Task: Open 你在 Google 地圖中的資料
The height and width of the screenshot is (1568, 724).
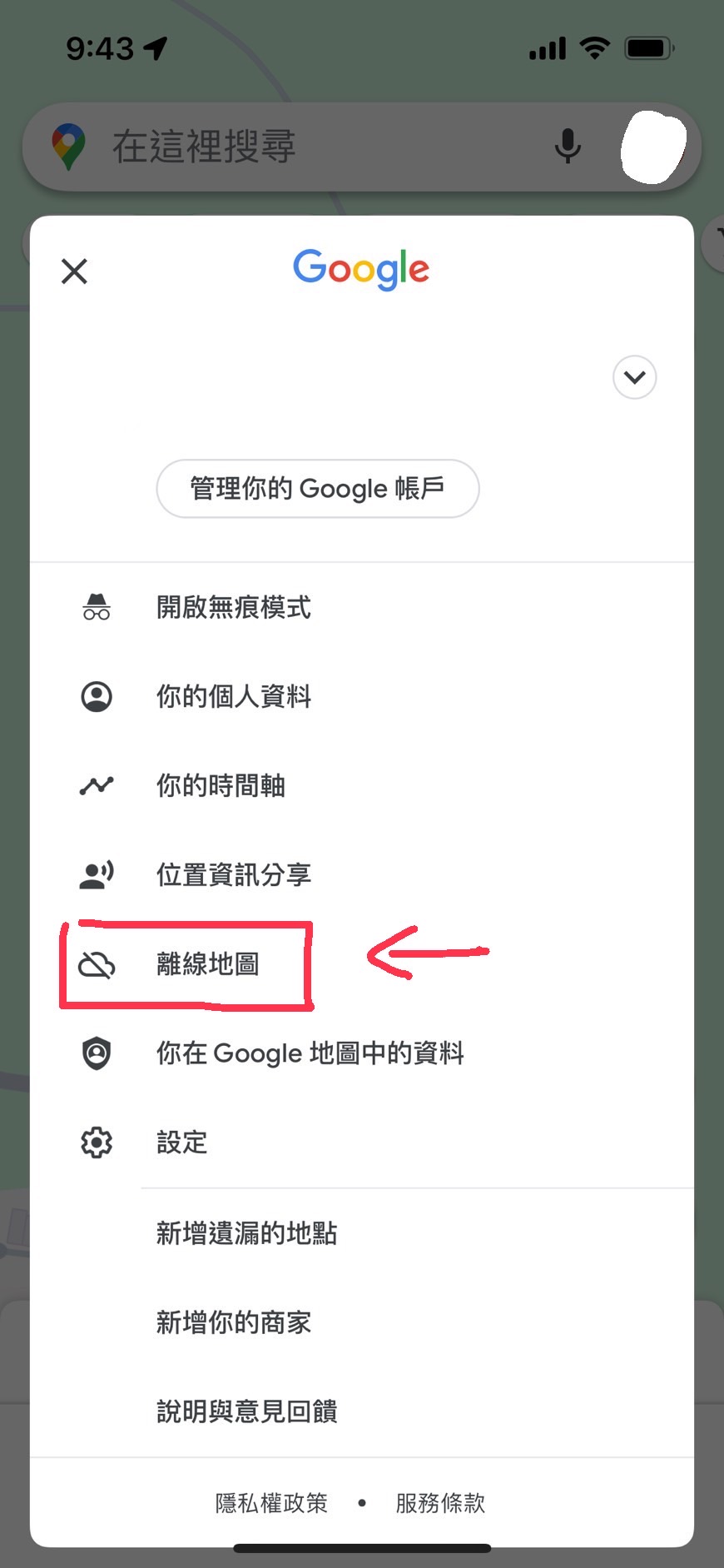Action: [310, 1053]
